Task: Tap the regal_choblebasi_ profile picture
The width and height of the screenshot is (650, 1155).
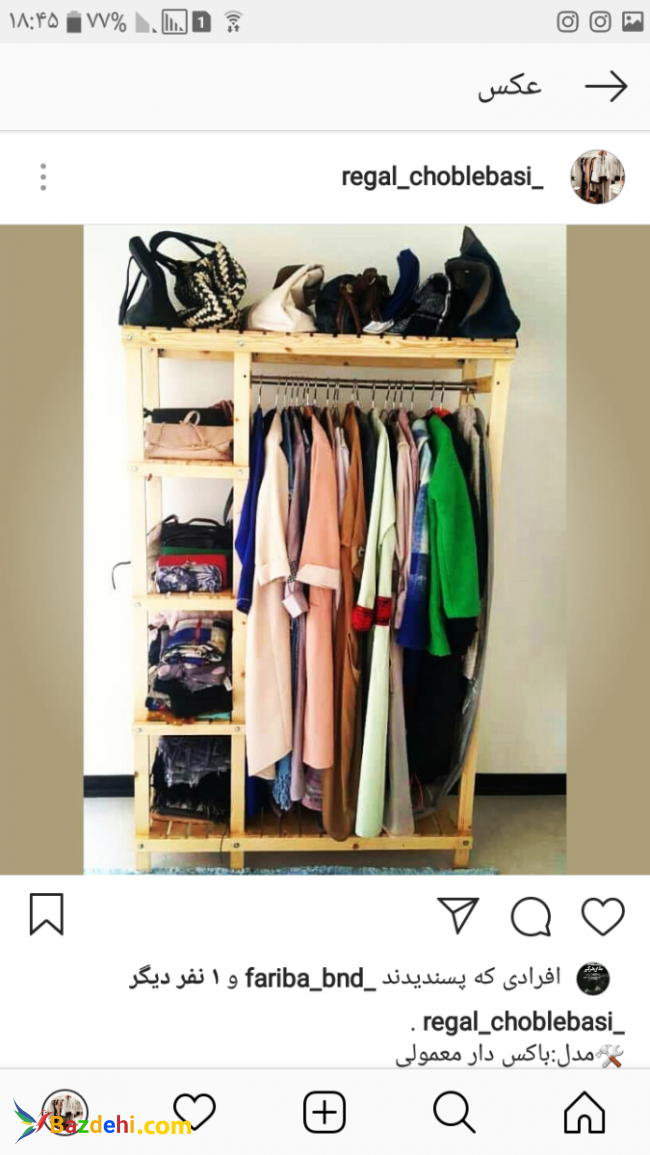Action: point(597,178)
